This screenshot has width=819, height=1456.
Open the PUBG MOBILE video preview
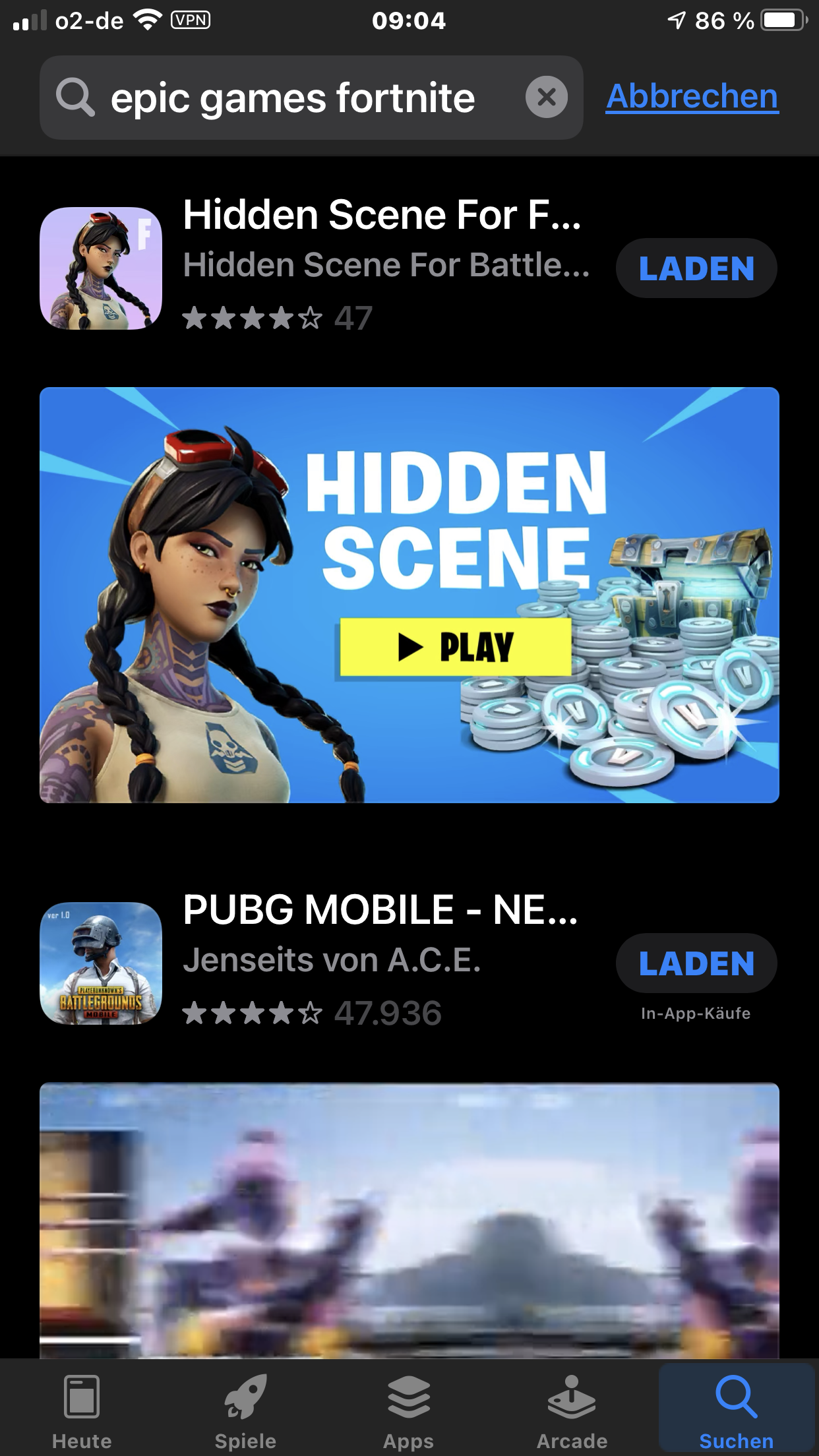tap(409, 1220)
